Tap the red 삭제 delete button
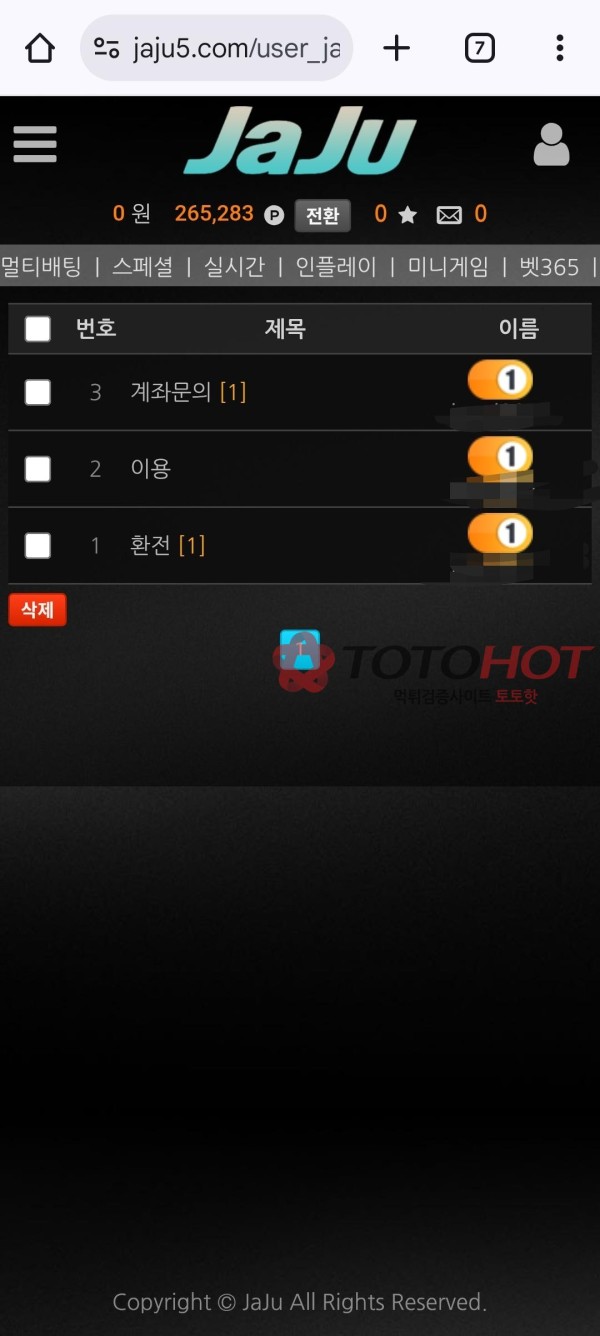600x1336 pixels. (x=37, y=610)
